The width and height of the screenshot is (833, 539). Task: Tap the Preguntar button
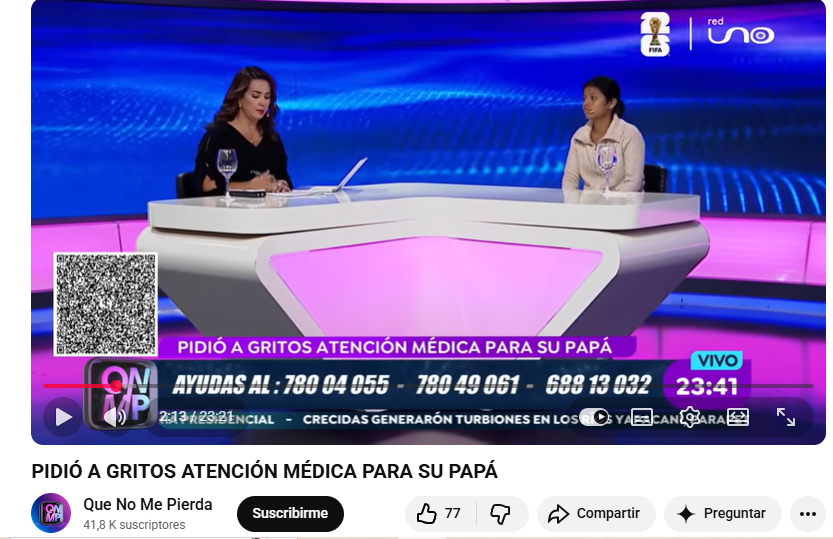(722, 513)
